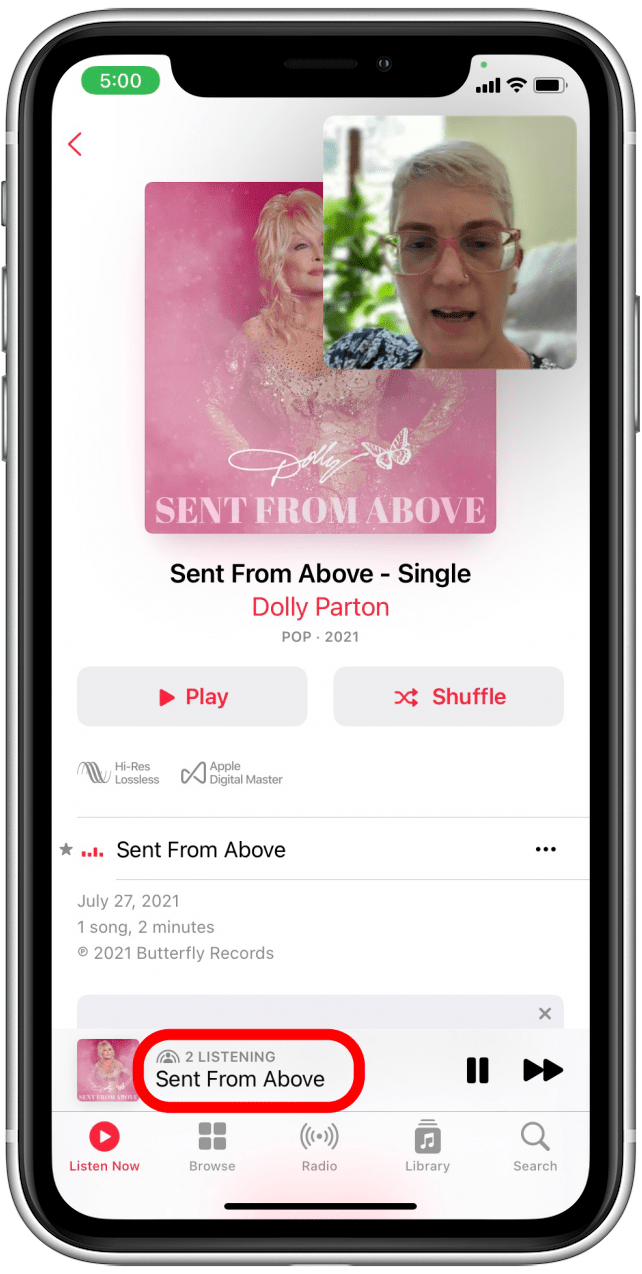The image size is (642, 1274).
Task: Open more options for Sent From Above
Action: click(x=545, y=849)
